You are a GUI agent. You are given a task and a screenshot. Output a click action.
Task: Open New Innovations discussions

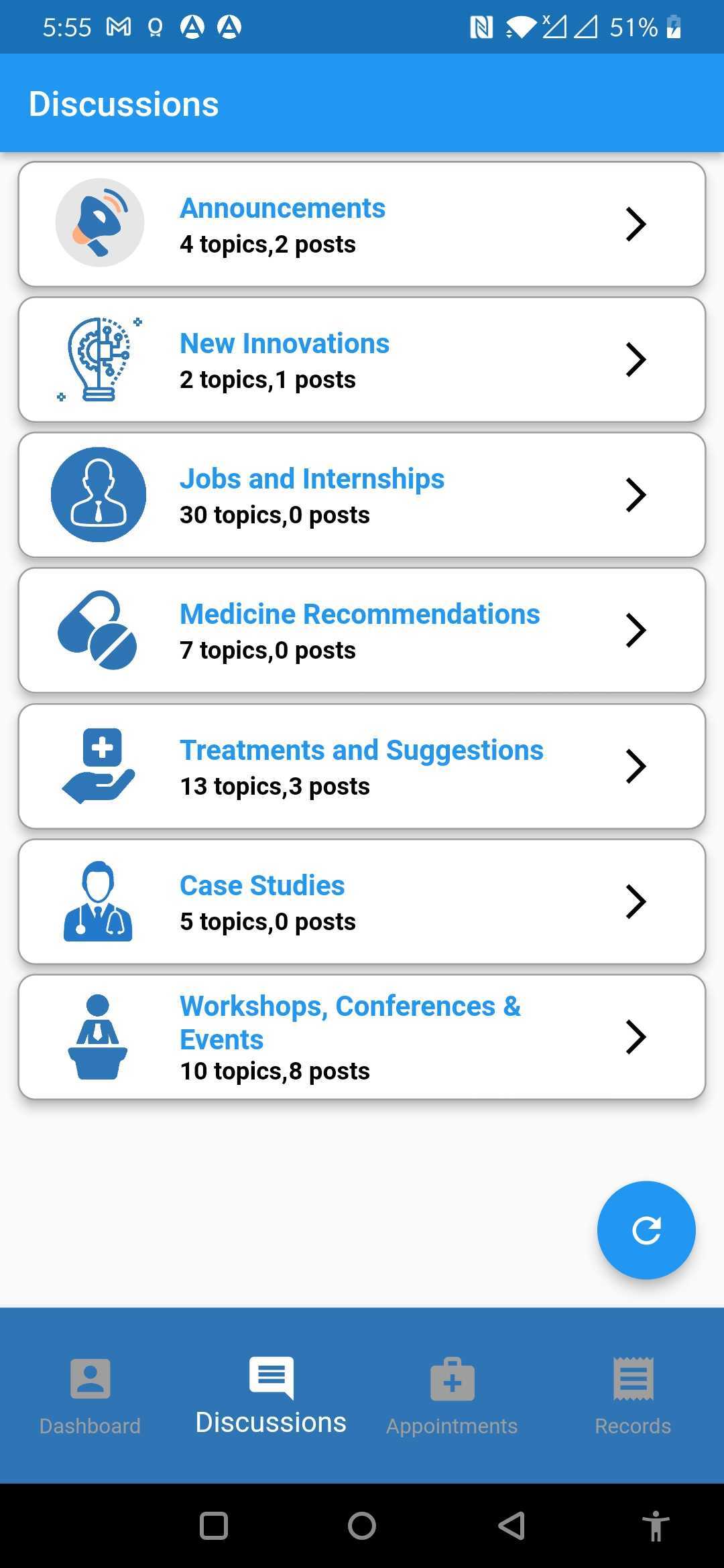pos(362,360)
